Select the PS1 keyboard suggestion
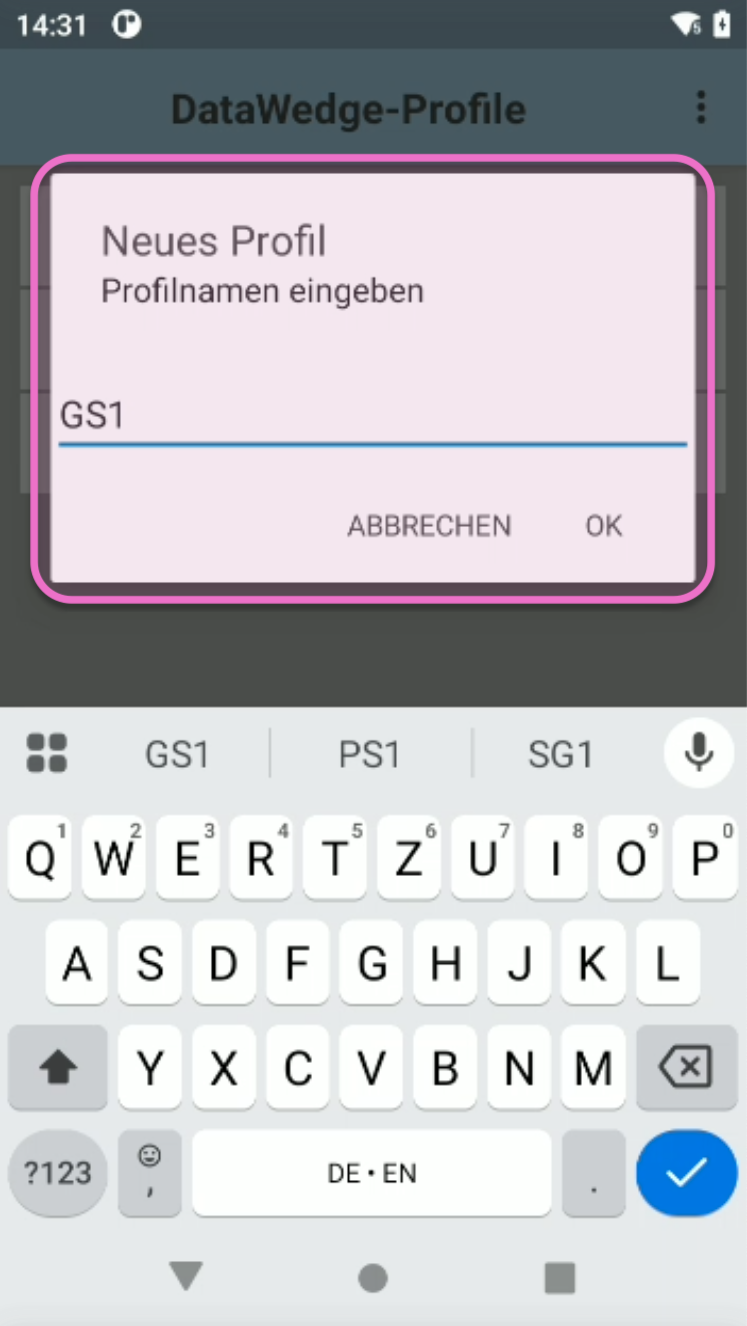 [369, 754]
